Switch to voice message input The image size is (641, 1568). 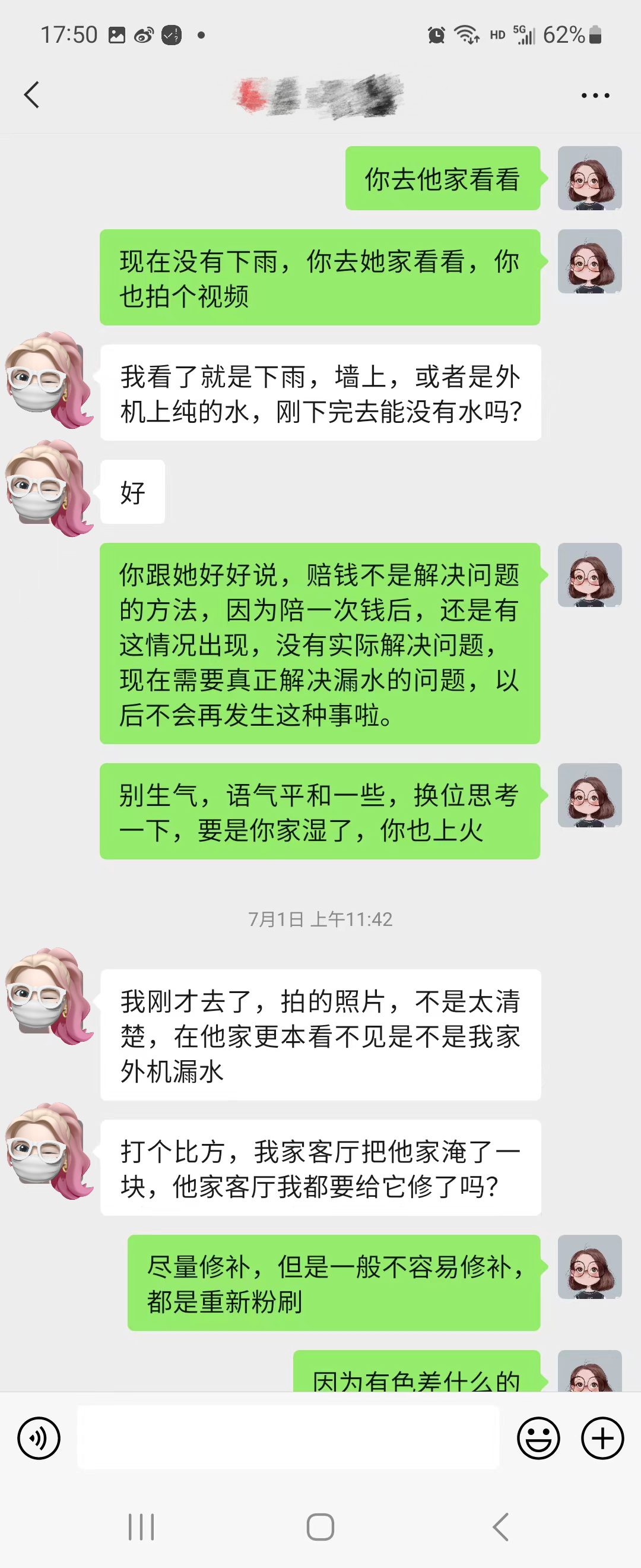39,1439
